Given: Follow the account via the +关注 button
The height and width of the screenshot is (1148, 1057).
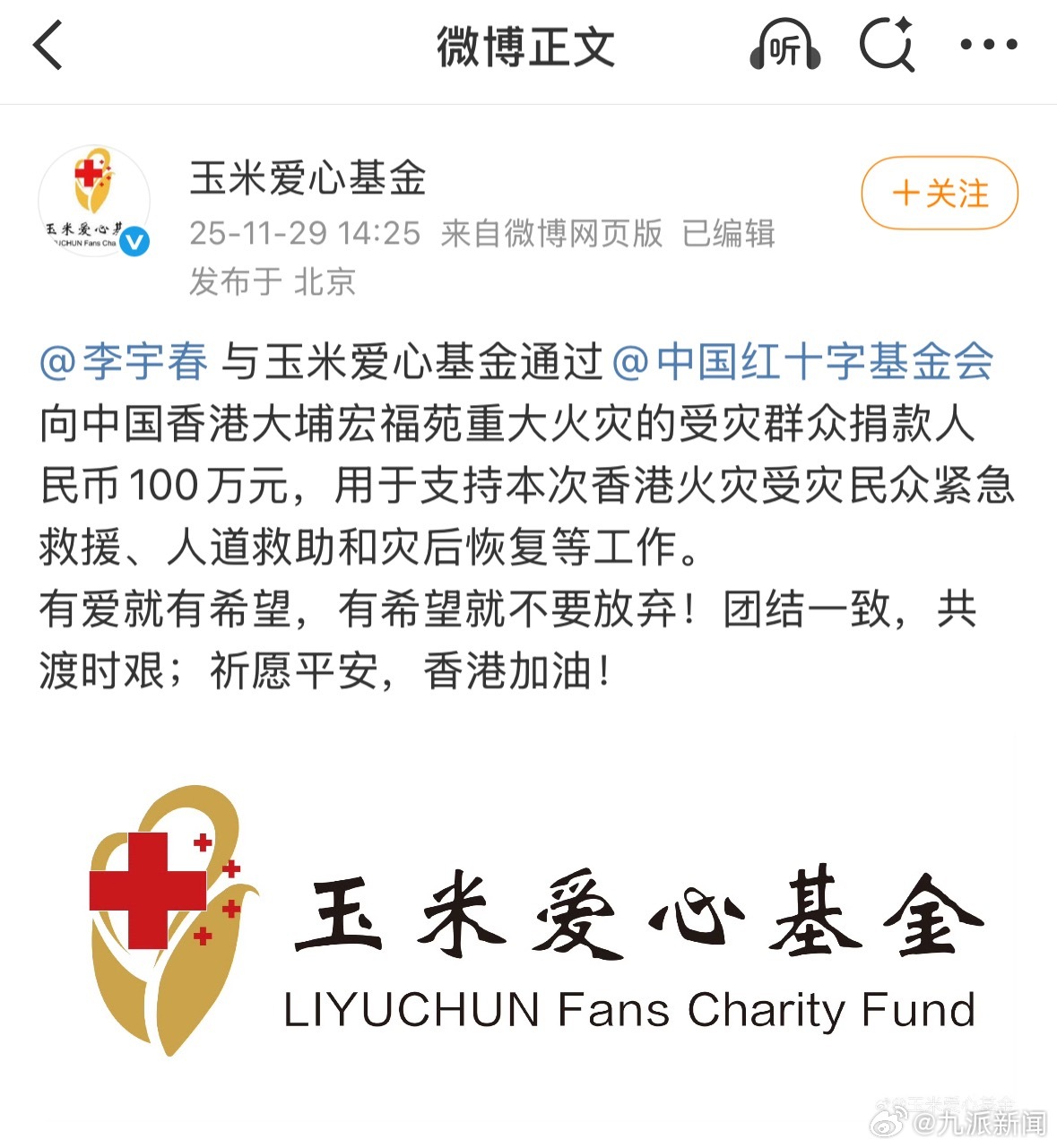Looking at the screenshot, I should (938, 193).
